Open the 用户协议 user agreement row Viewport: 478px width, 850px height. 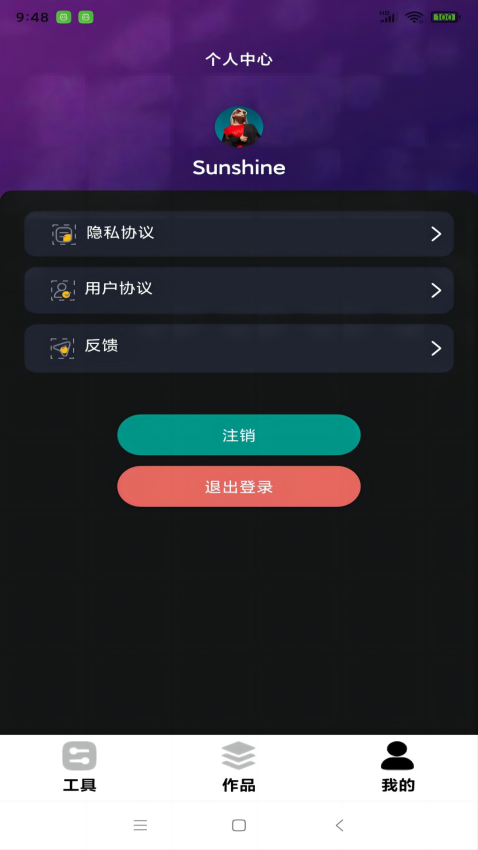click(x=239, y=290)
